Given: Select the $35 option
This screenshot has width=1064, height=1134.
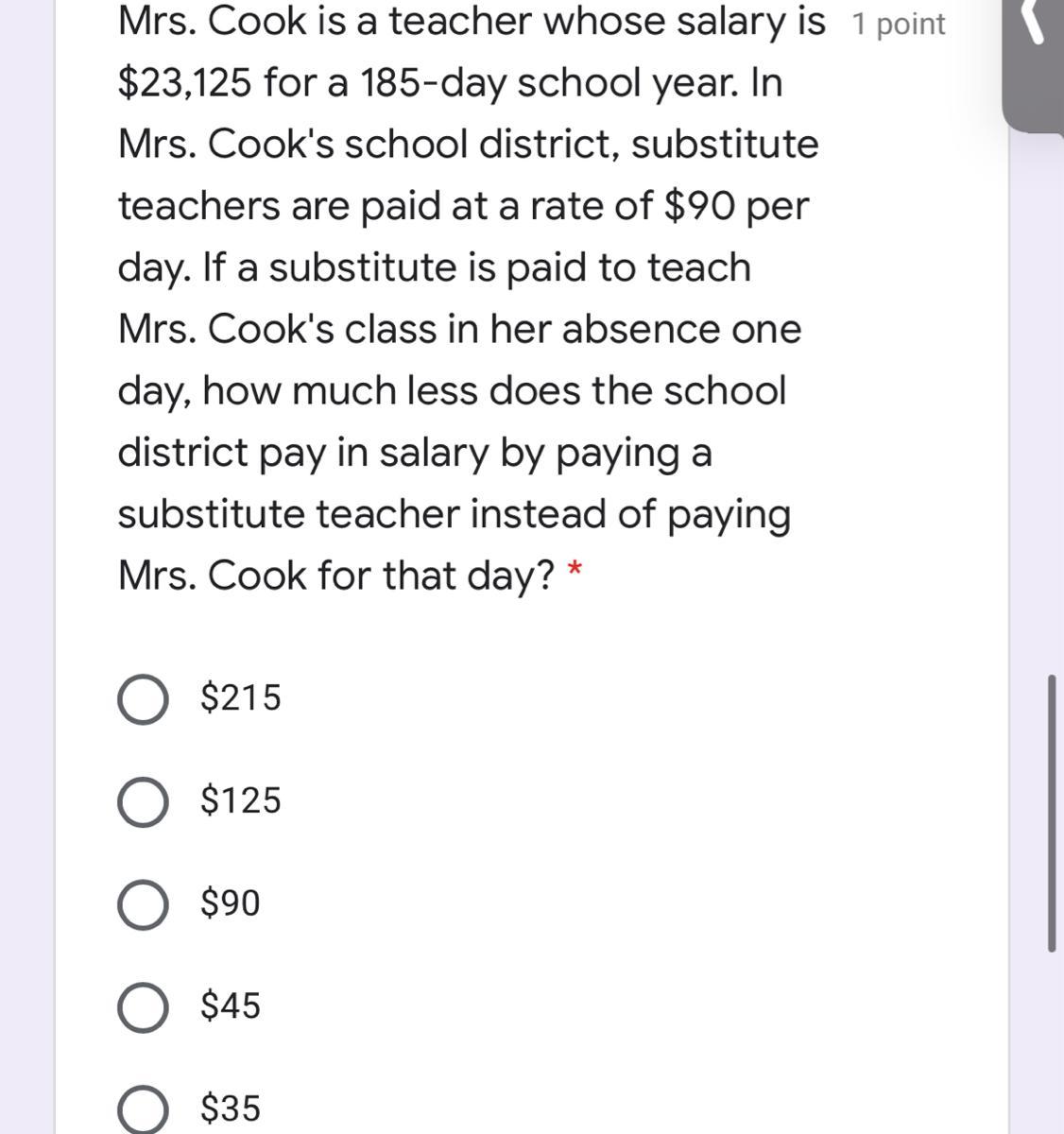Looking at the screenshot, I should (x=143, y=1108).
